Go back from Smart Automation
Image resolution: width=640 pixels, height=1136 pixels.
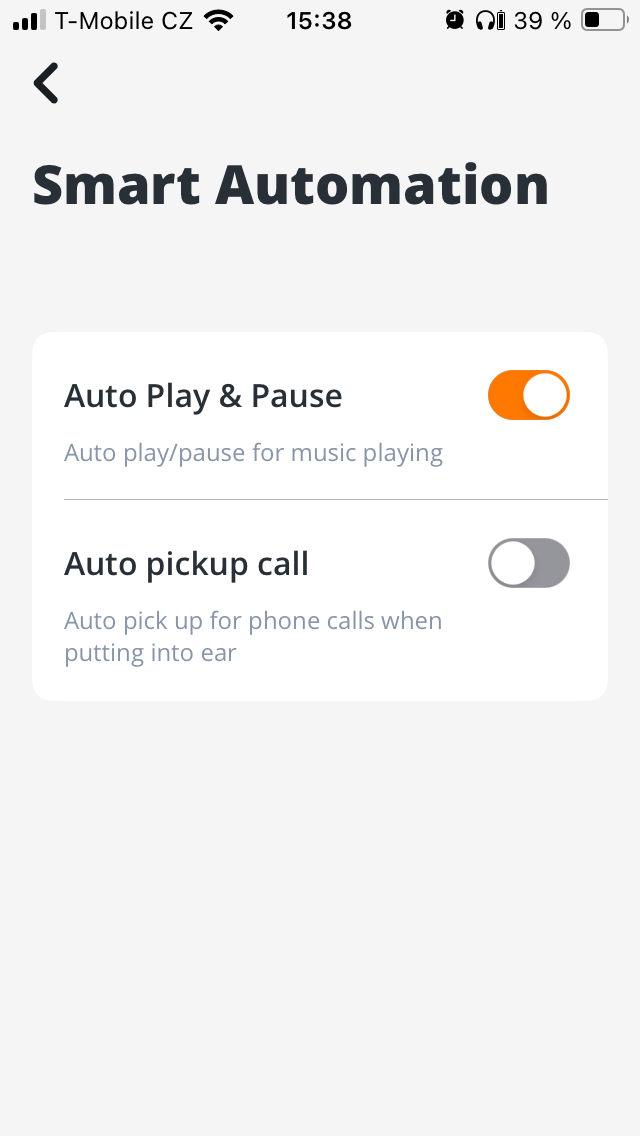[46, 83]
